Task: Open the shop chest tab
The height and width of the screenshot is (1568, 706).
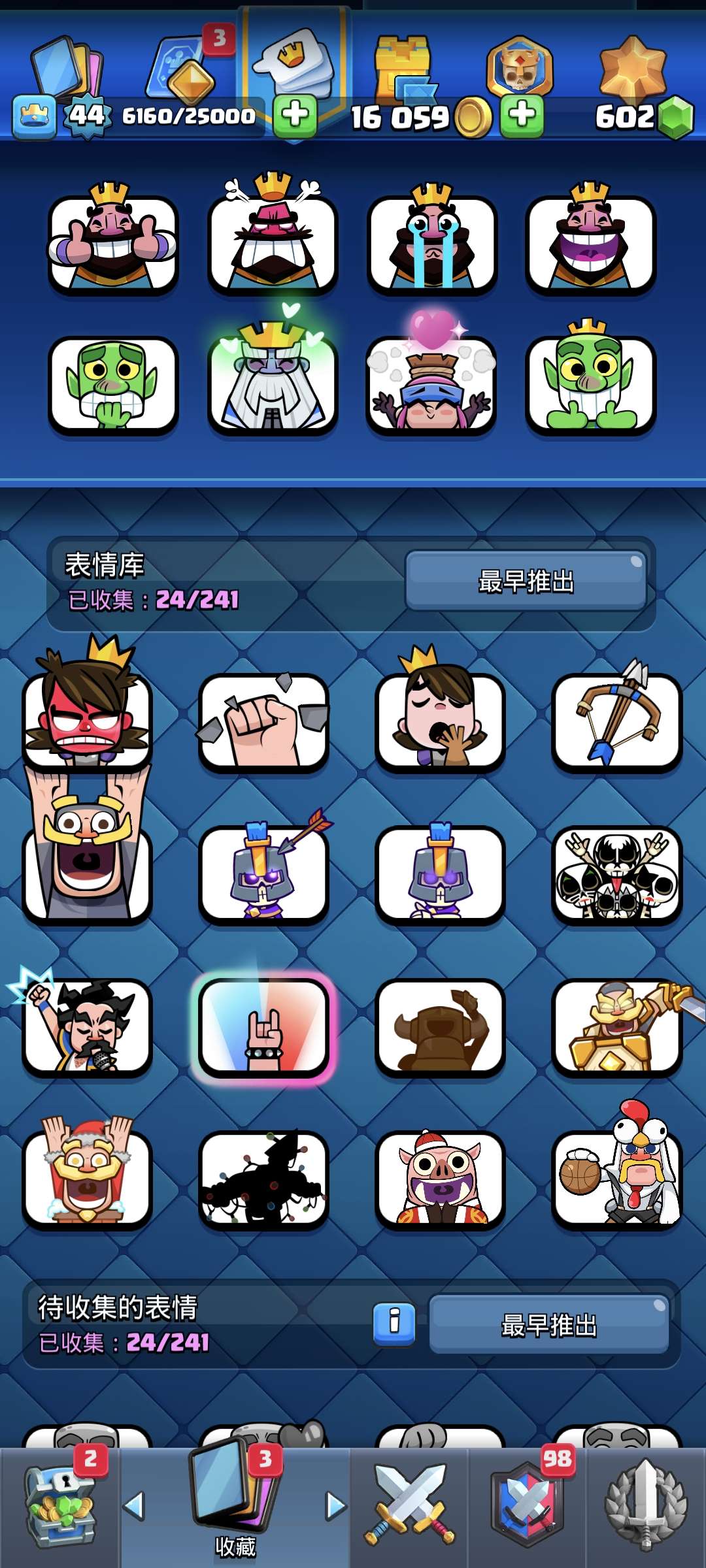Action: point(60,1506)
